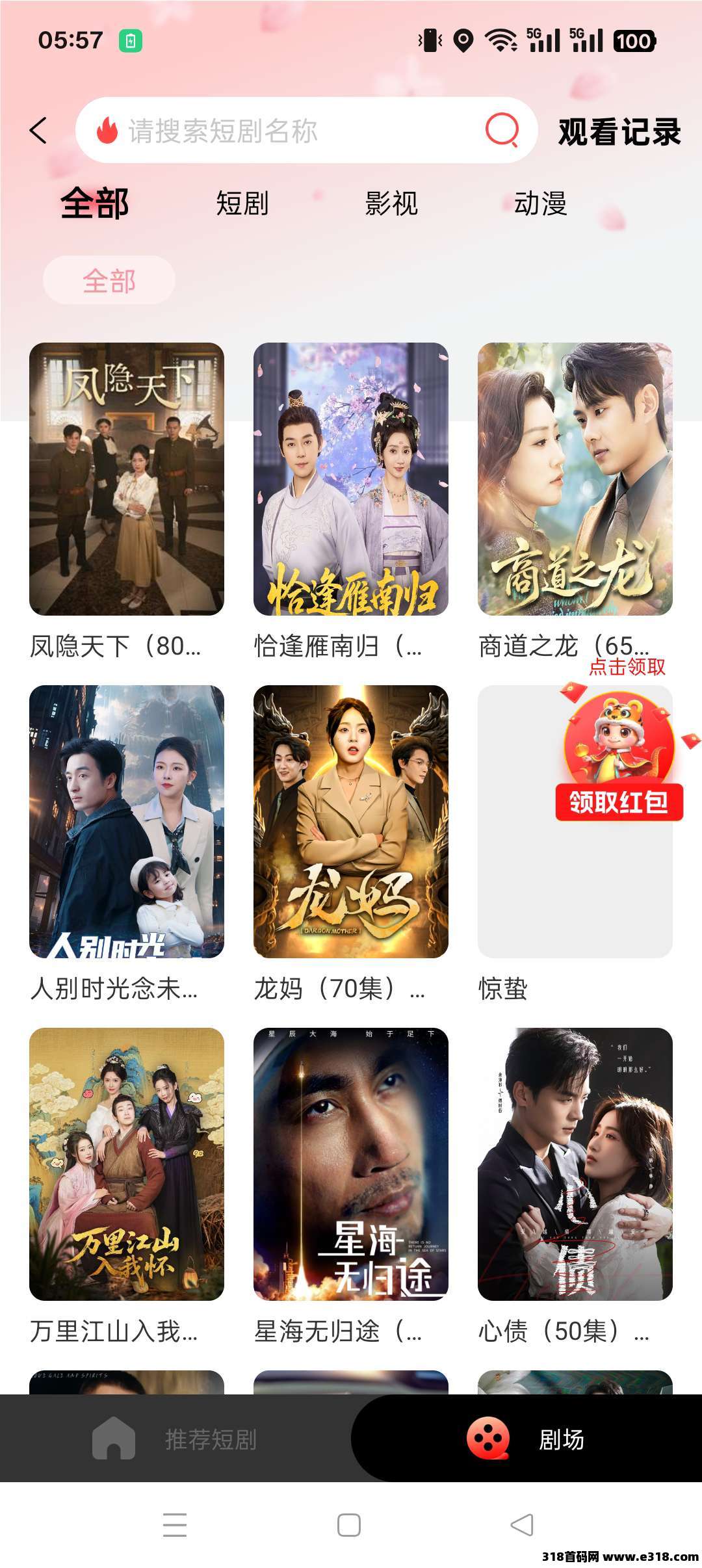
Task: Switch to the 影视 tab
Action: pyautogui.click(x=391, y=203)
